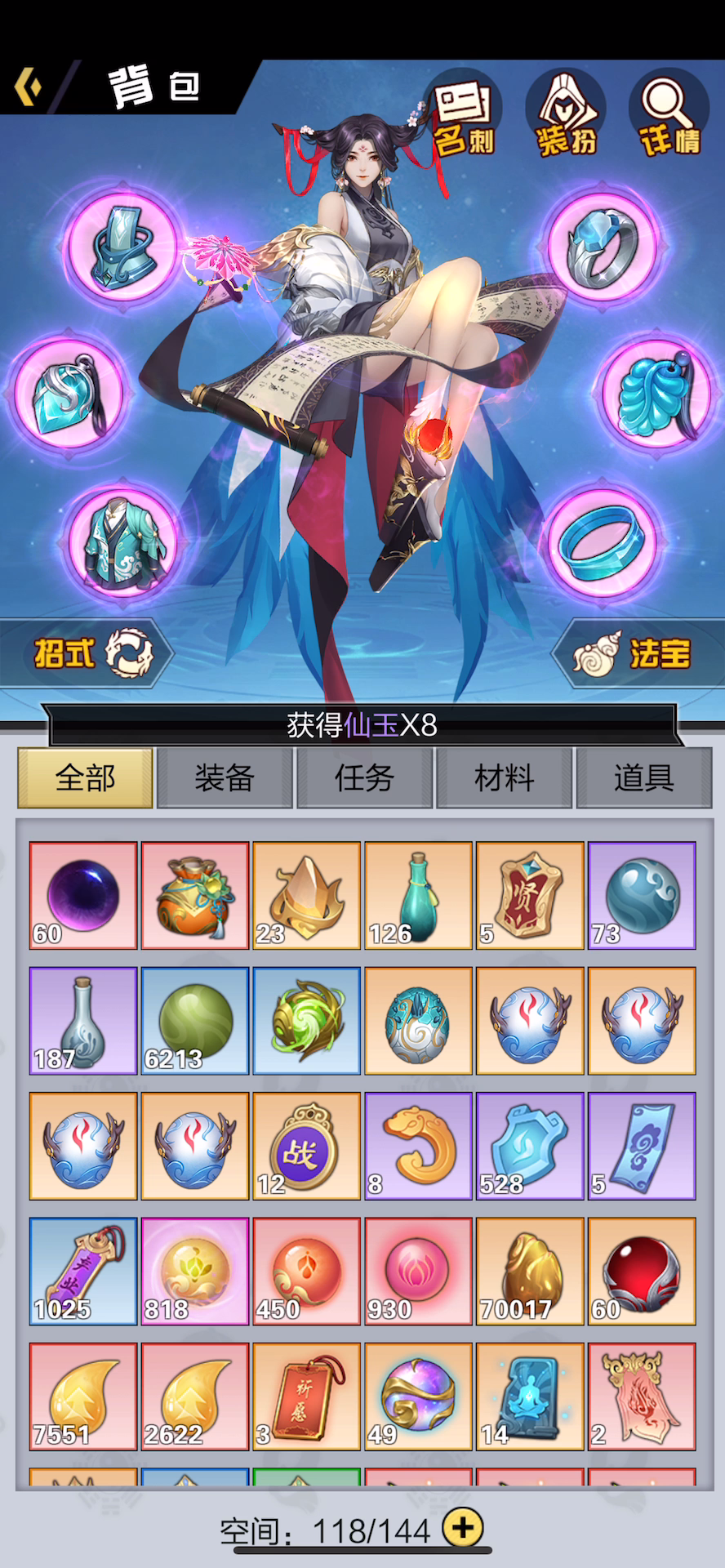Image resolution: width=725 pixels, height=1568 pixels.
Task: Open the 法宝 treasure button
Action: (638, 653)
